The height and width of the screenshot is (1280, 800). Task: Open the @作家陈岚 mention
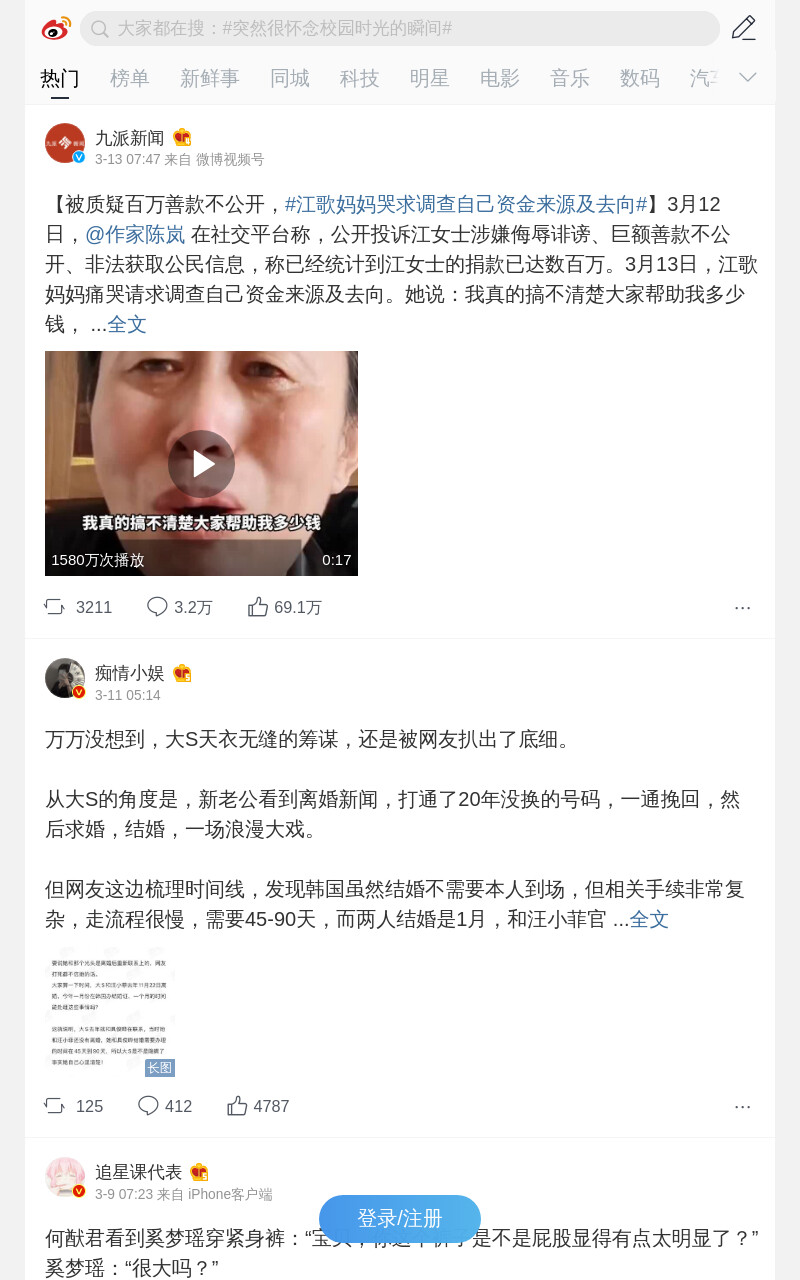[x=135, y=234]
